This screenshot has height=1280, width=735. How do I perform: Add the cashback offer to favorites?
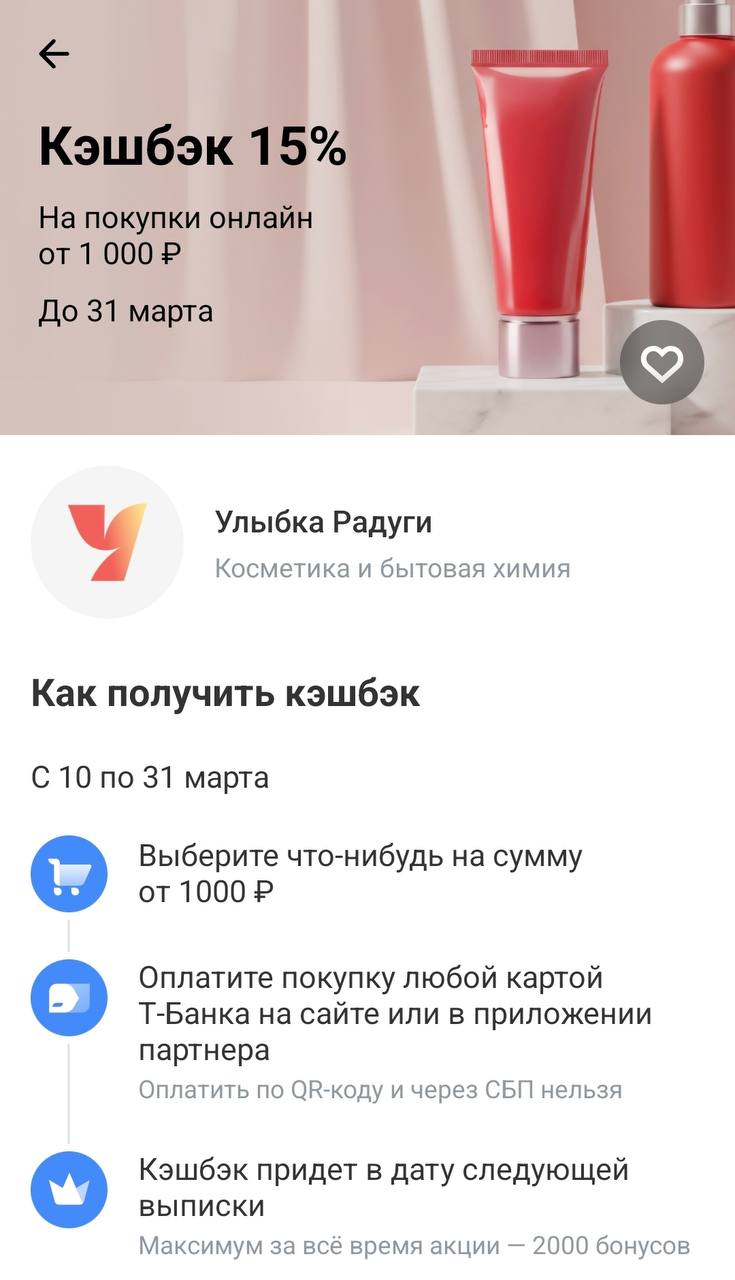point(661,363)
